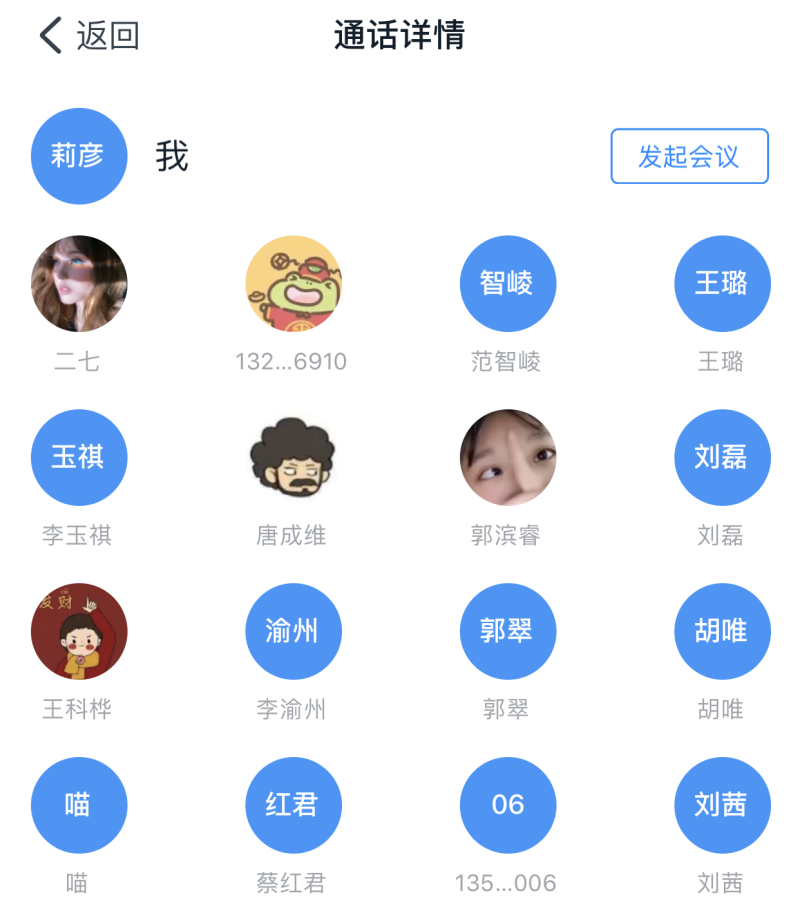Screen dimensions: 800x899
Task: Open my own avatar 莉彦
Action: coord(79,156)
